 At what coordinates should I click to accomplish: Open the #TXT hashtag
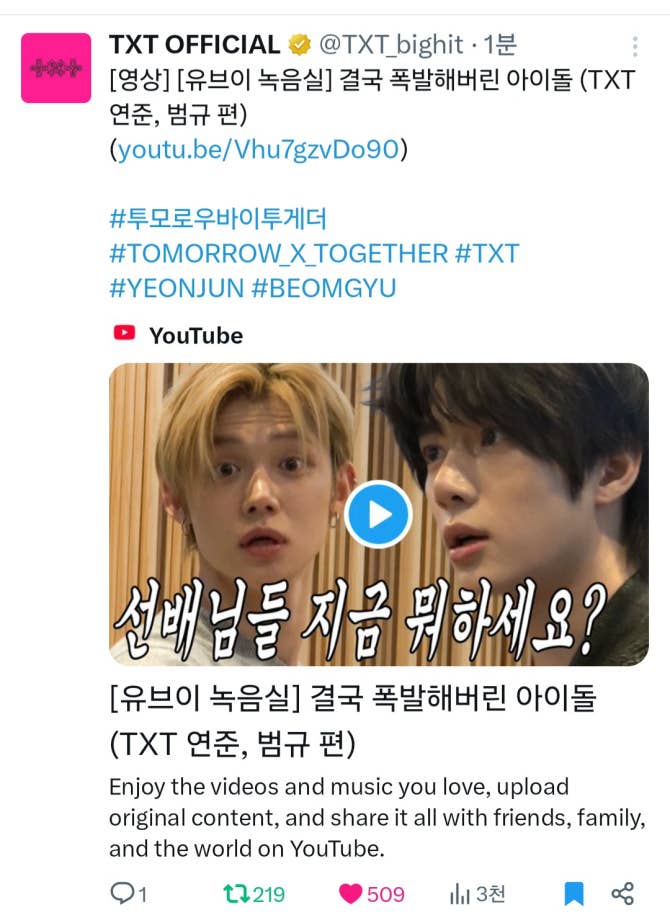coord(487,253)
